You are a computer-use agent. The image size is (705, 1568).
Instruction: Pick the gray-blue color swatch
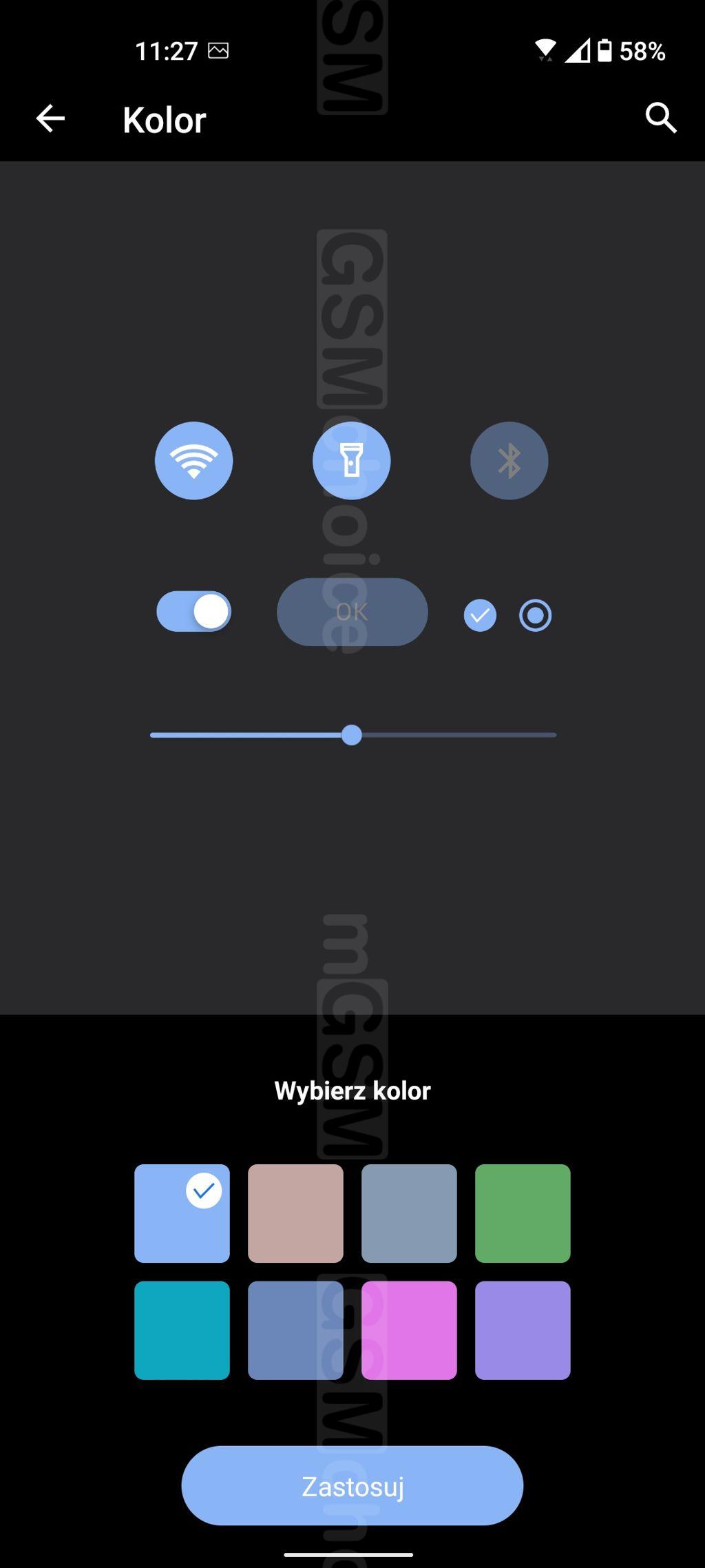pyautogui.click(x=409, y=1213)
